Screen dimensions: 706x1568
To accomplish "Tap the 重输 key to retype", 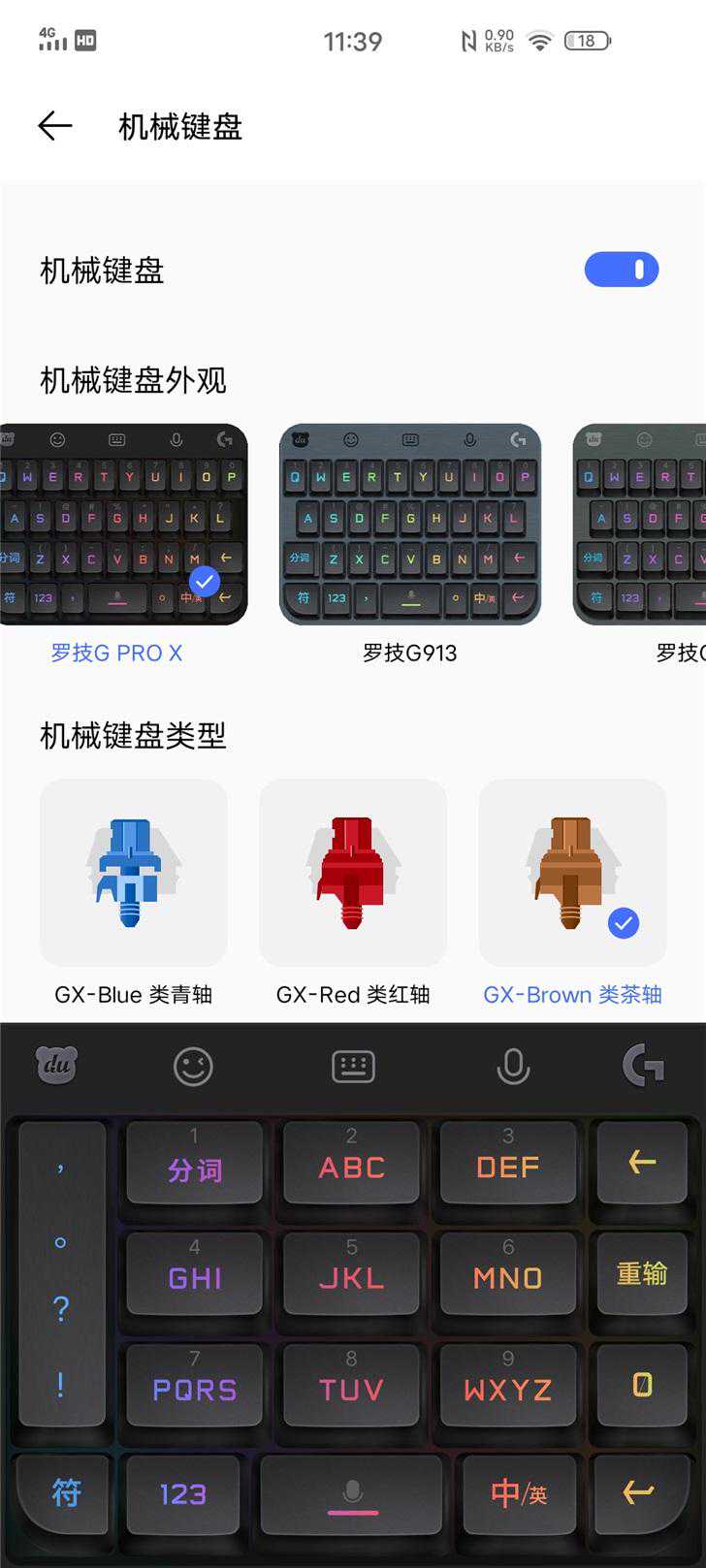I will click(641, 1273).
